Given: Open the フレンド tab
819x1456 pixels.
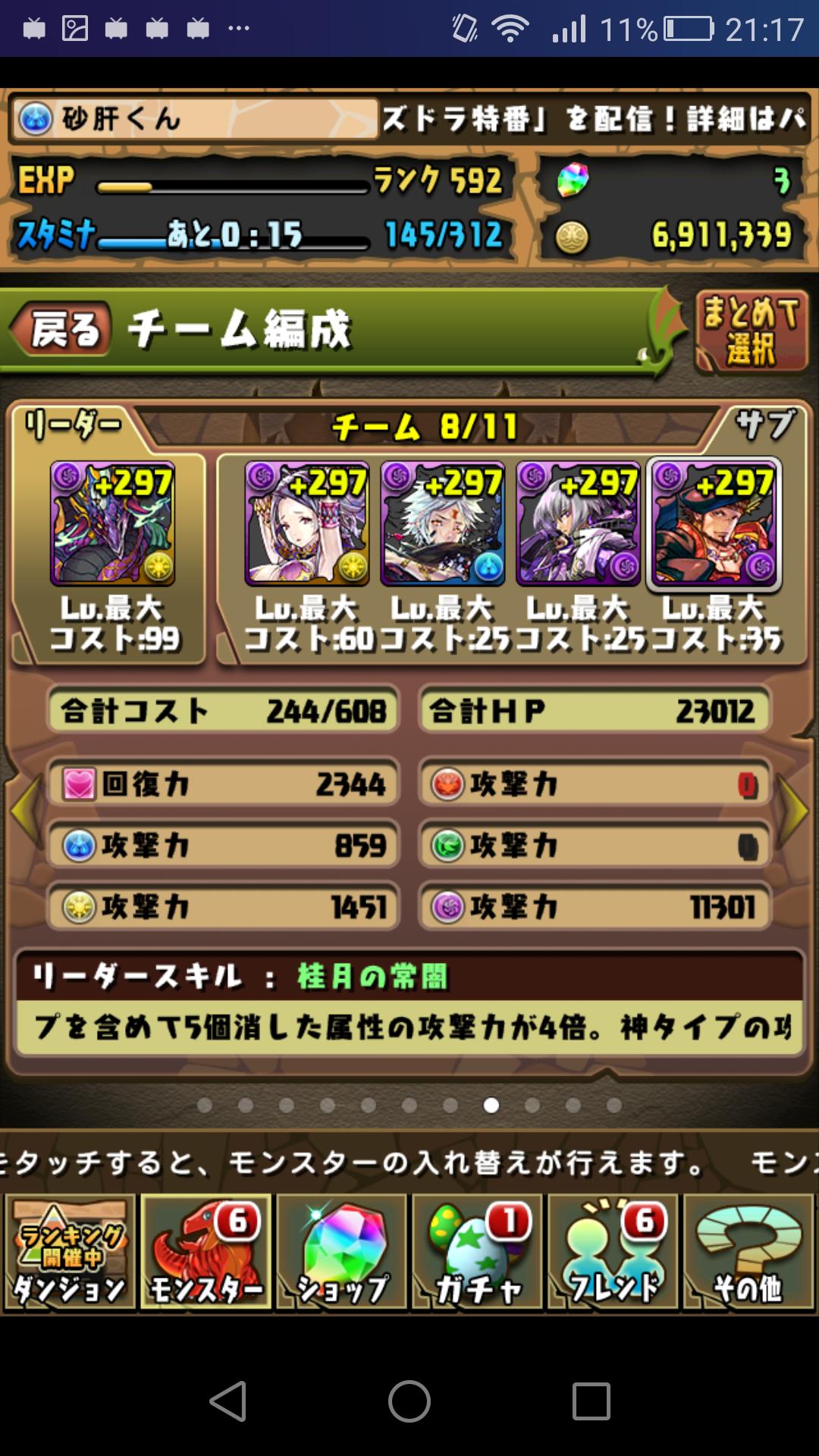Looking at the screenshot, I should (x=613, y=1252).
